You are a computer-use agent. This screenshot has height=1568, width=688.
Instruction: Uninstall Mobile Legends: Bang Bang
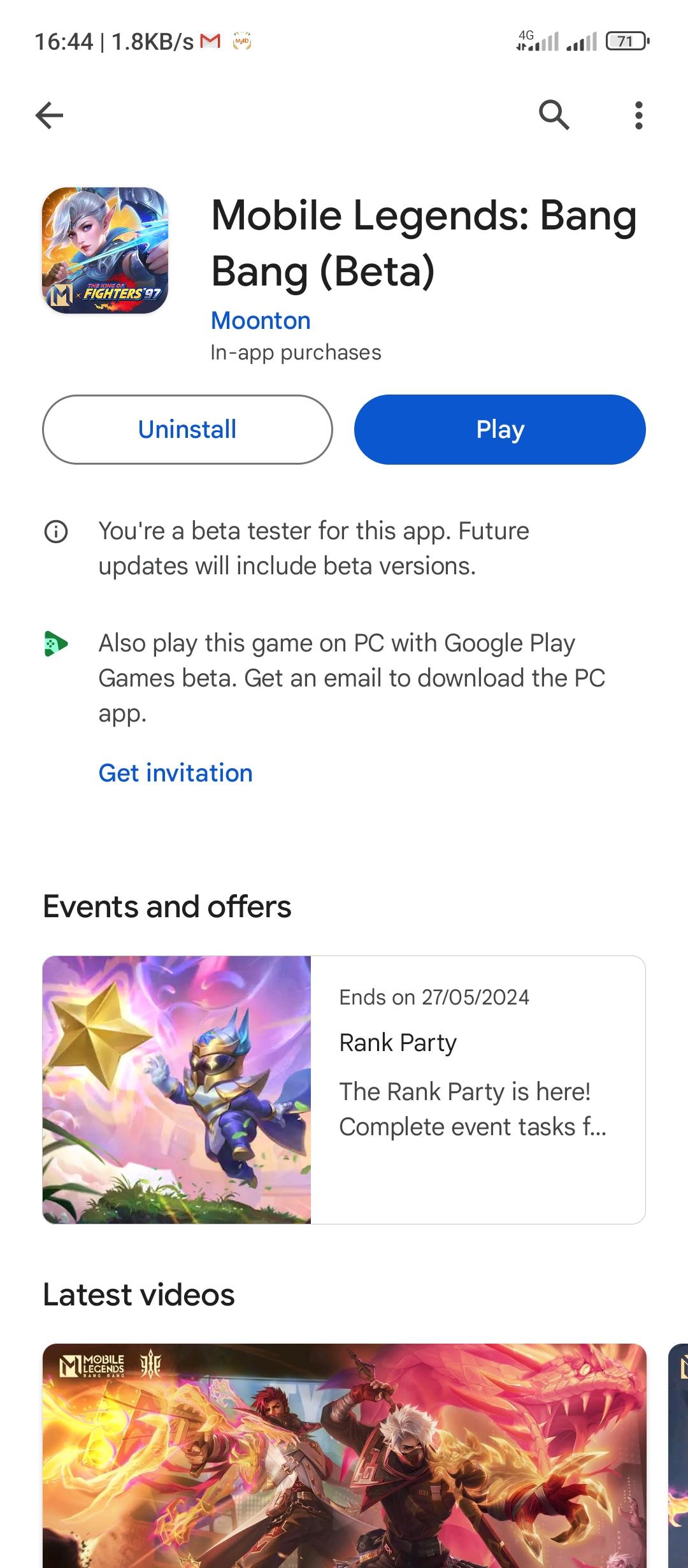[187, 430]
